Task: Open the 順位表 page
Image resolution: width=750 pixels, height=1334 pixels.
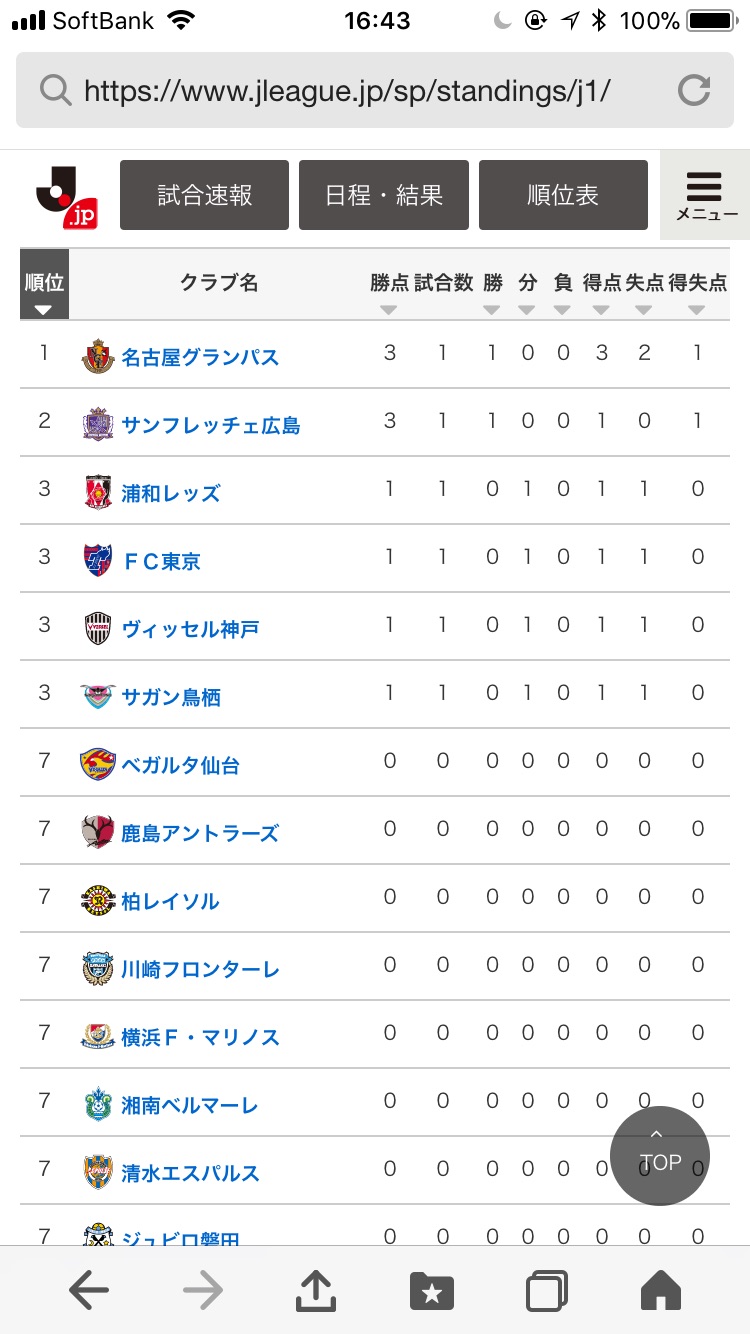Action: click(563, 195)
